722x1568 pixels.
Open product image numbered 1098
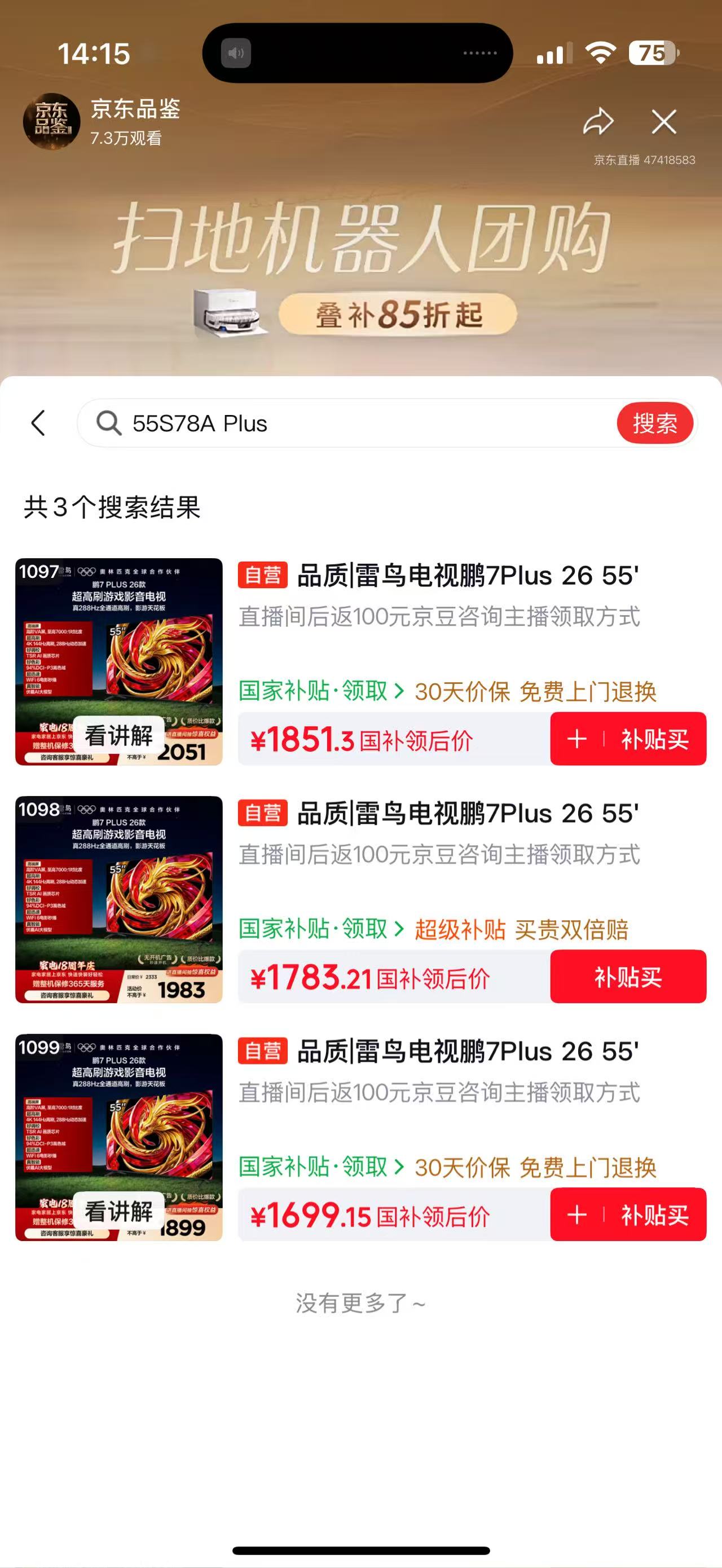(118, 900)
